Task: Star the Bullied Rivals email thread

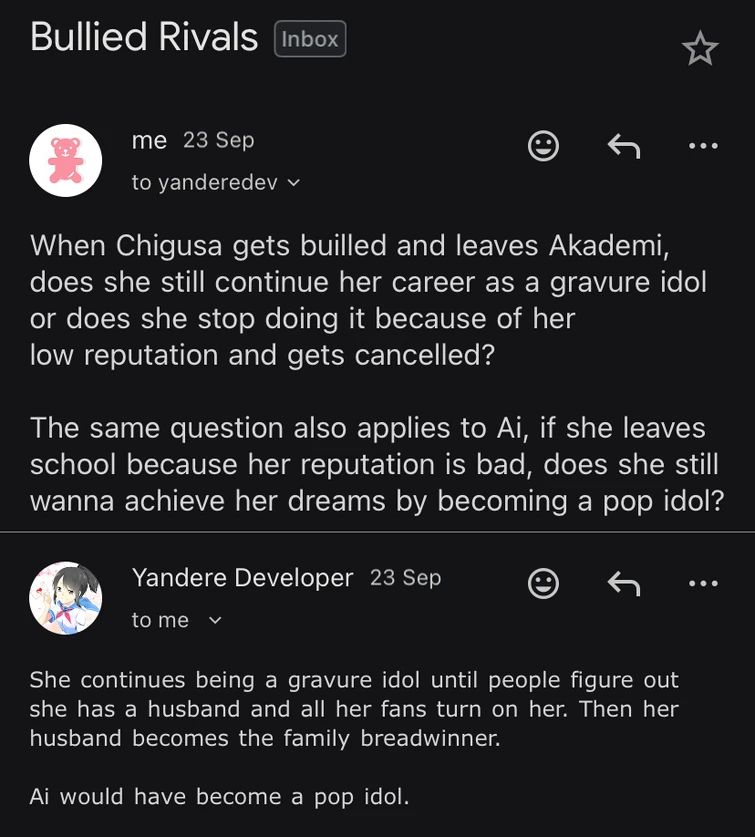Action: click(700, 49)
